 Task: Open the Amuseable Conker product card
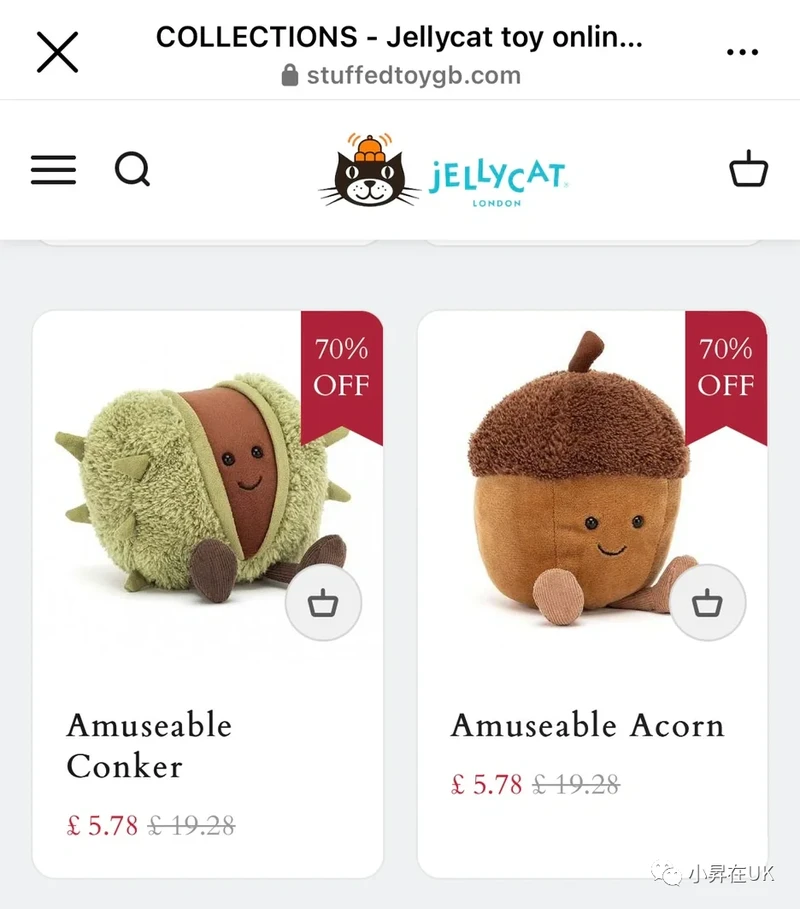(150, 745)
